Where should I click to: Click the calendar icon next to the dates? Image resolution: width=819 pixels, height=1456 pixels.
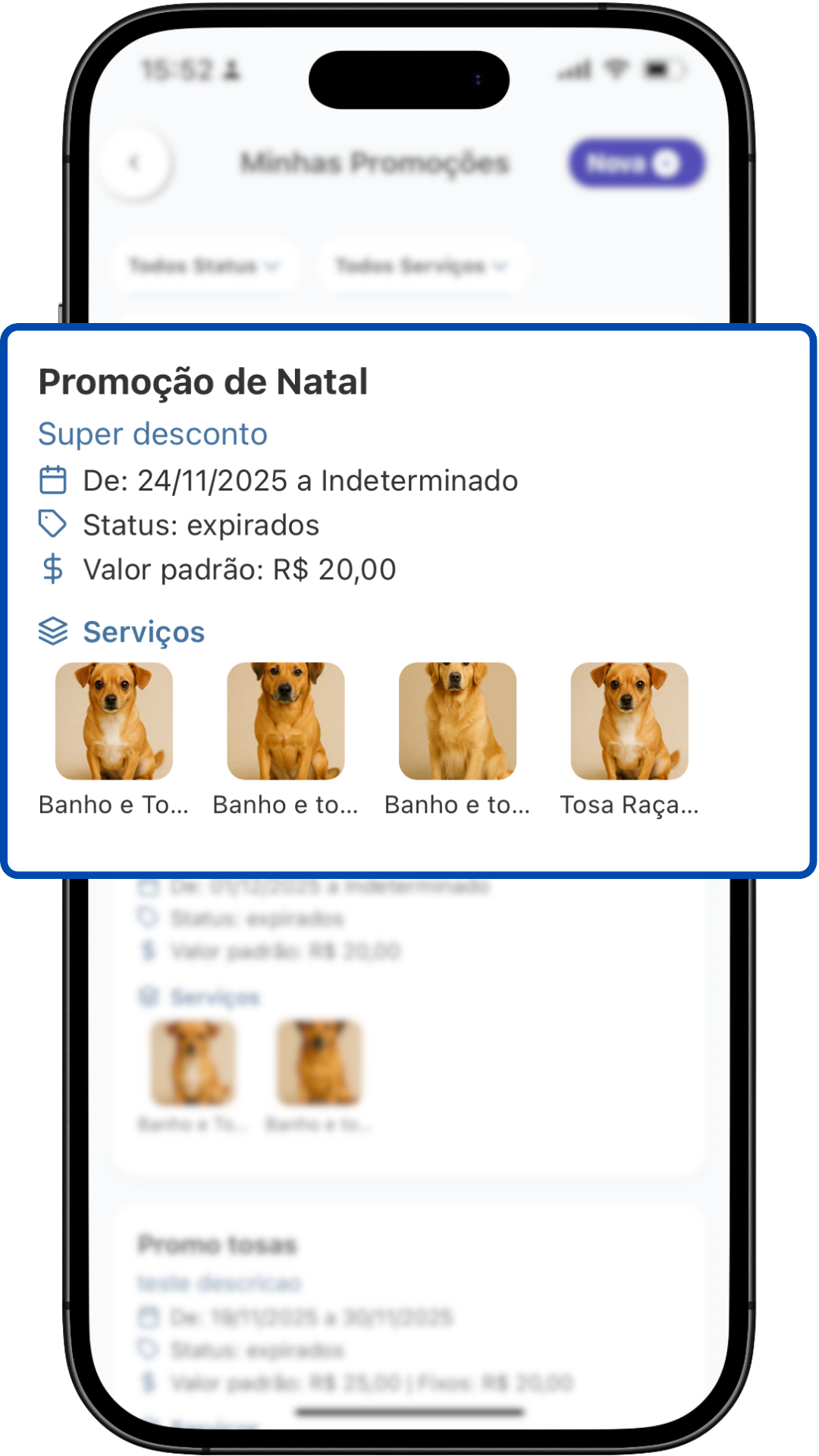coord(51,479)
